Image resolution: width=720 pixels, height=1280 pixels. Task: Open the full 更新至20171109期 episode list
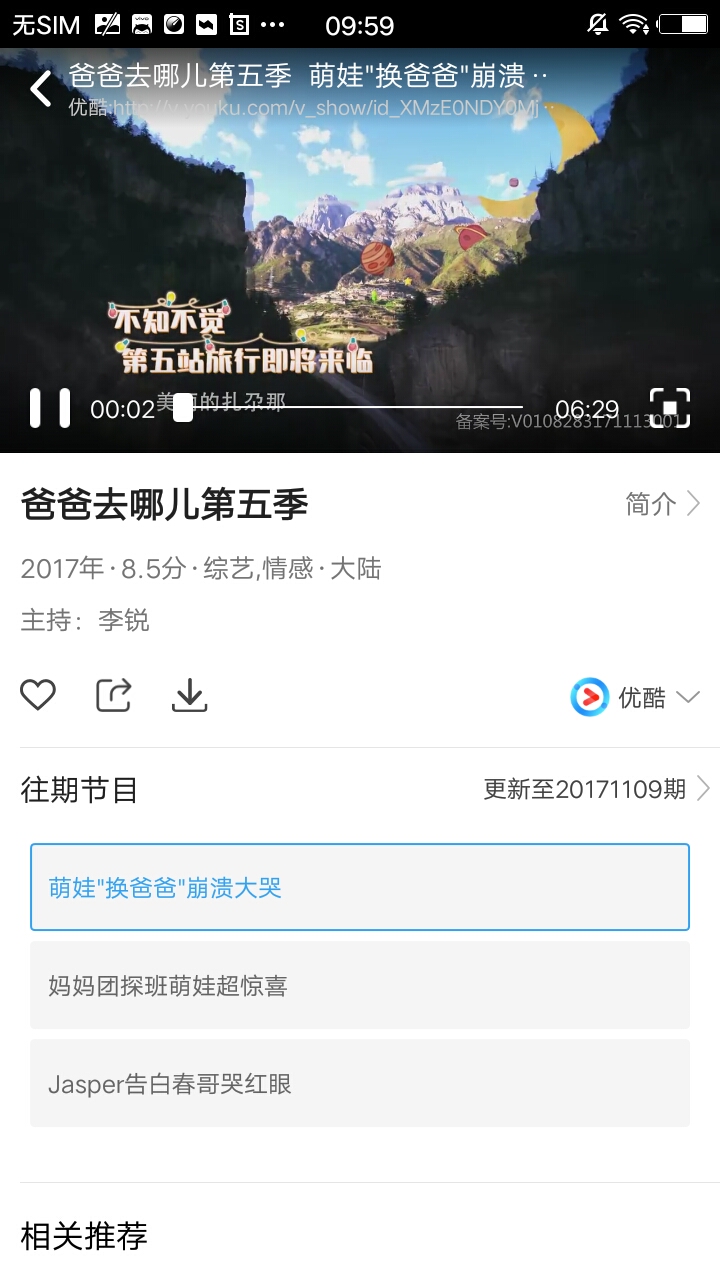click(597, 789)
